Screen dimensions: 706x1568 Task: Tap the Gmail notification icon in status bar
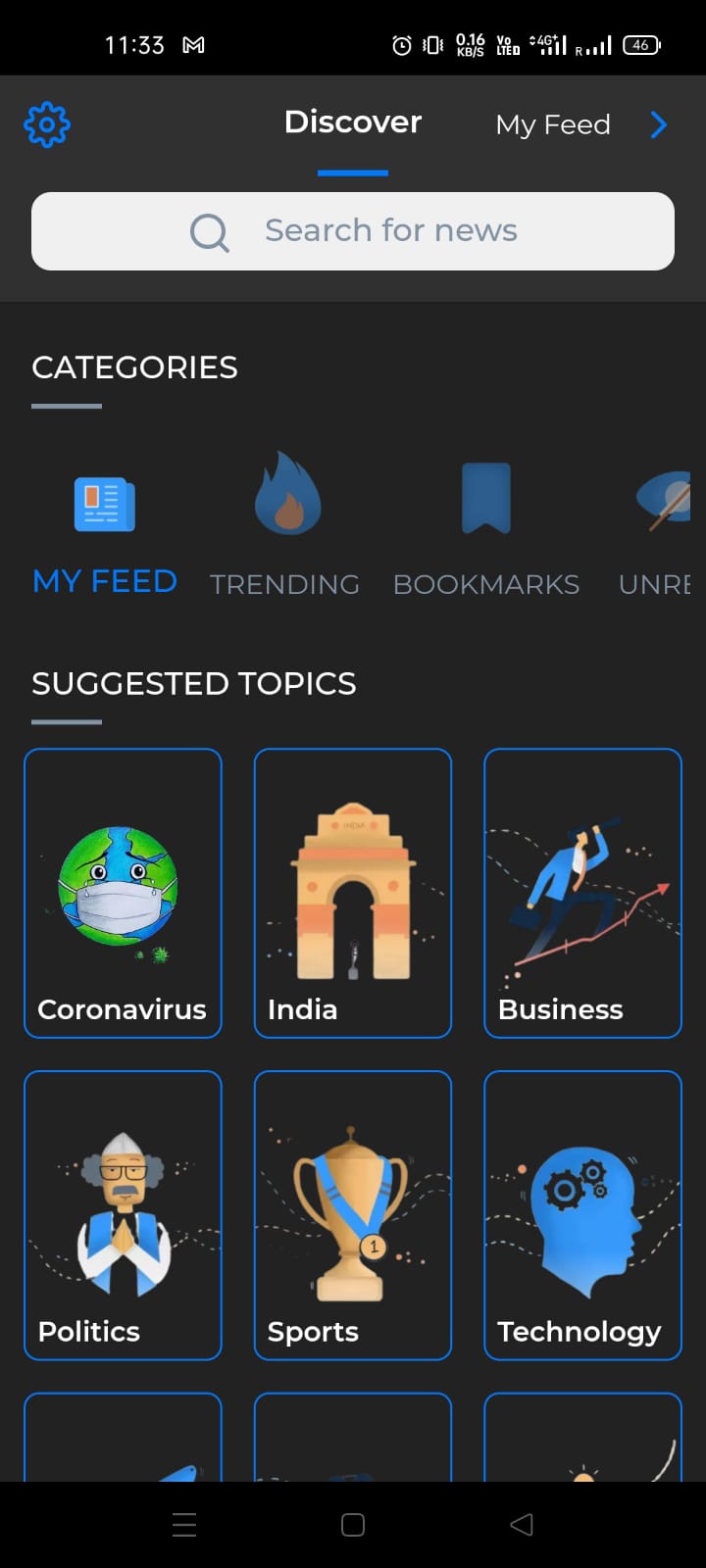(192, 45)
